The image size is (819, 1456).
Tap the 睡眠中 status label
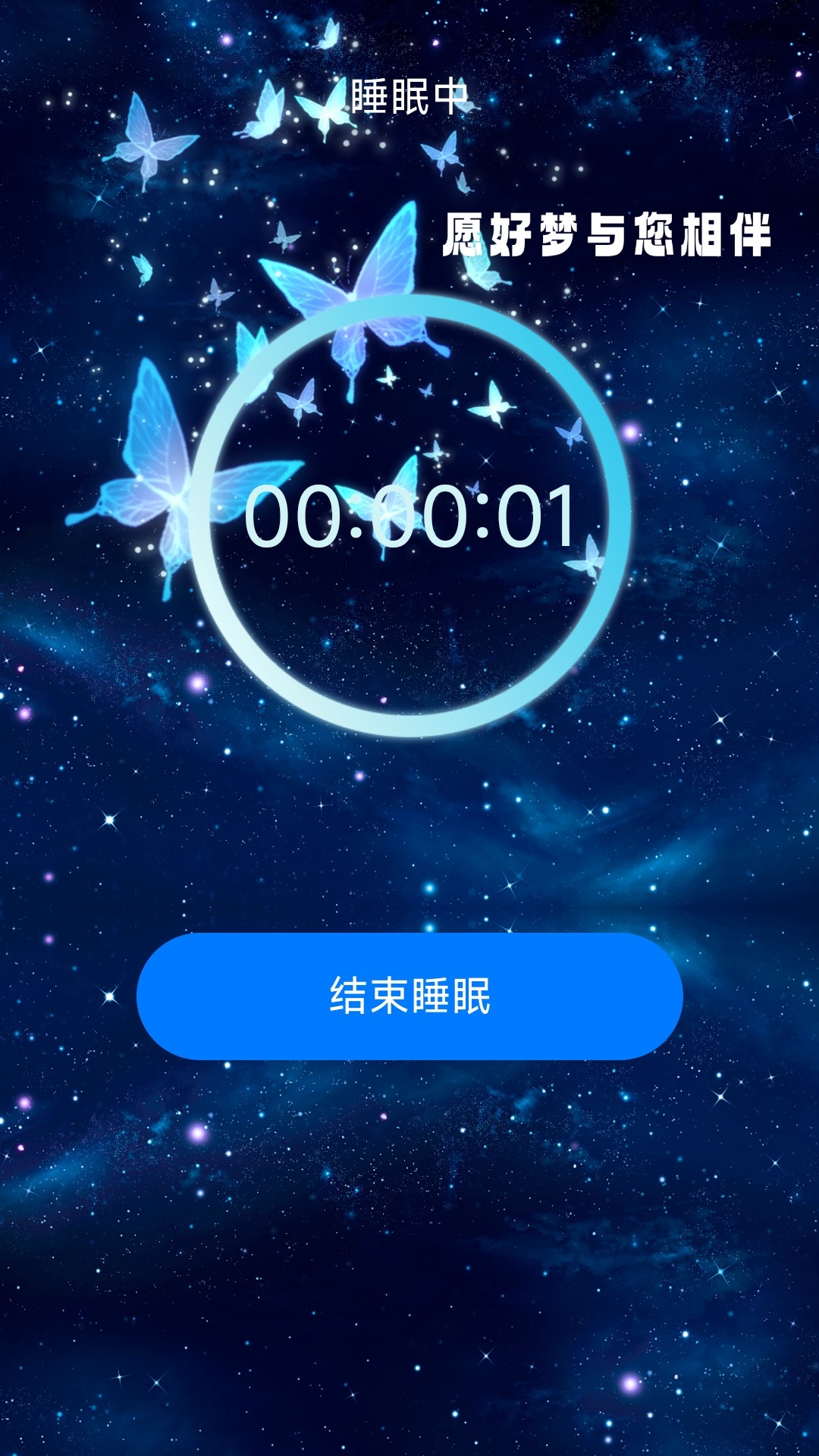[x=409, y=95]
